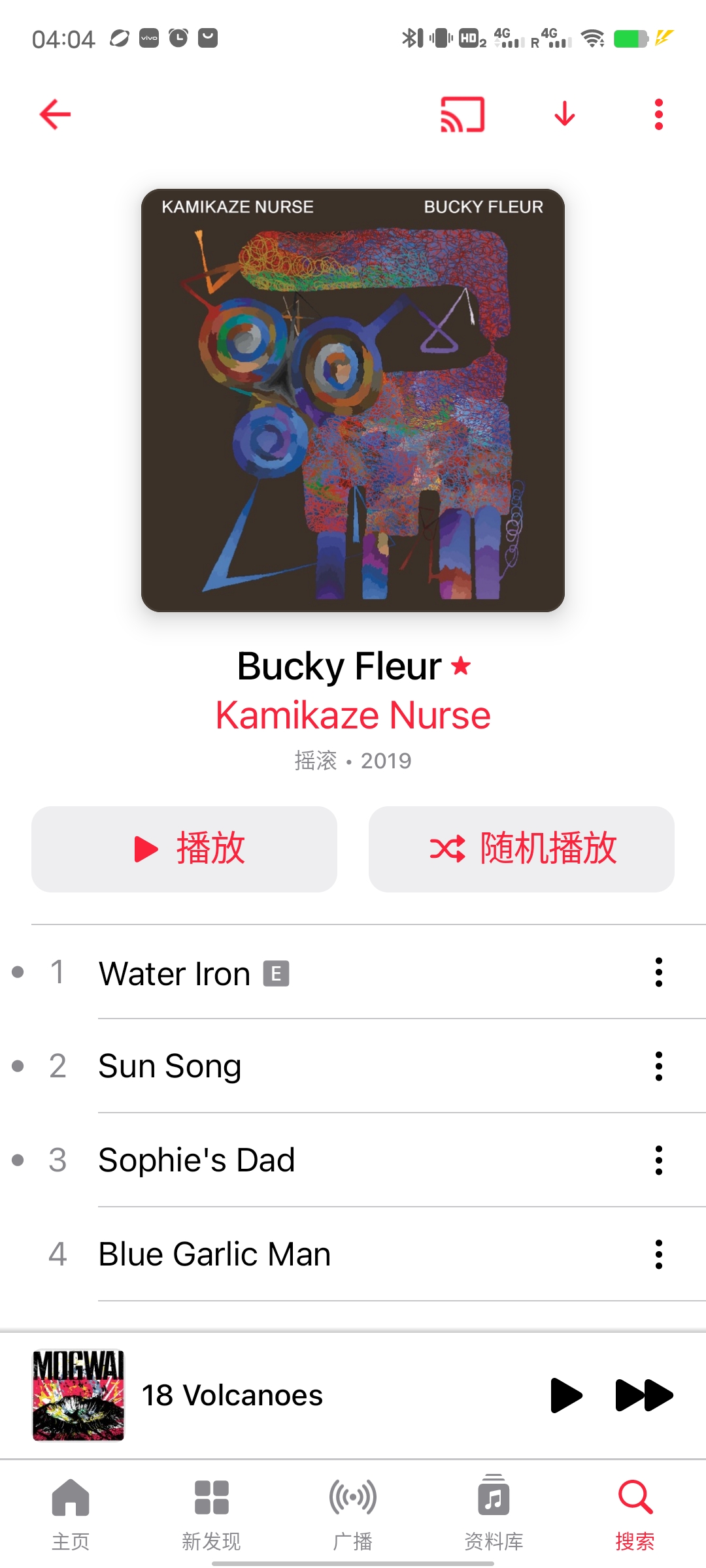Open more options for Water Iron
This screenshot has height=1568, width=706.
click(658, 973)
